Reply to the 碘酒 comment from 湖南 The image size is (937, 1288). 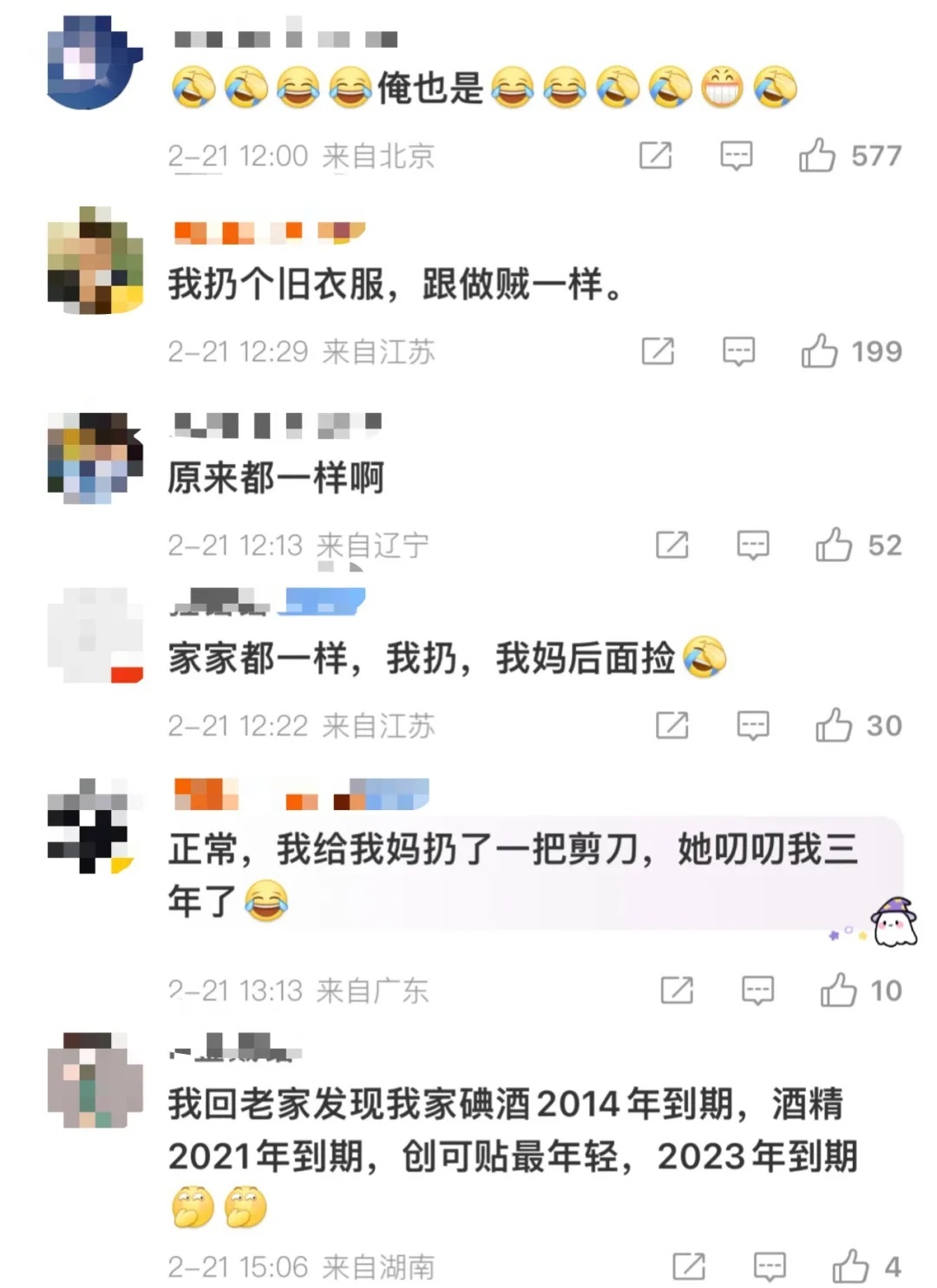tap(770, 1266)
